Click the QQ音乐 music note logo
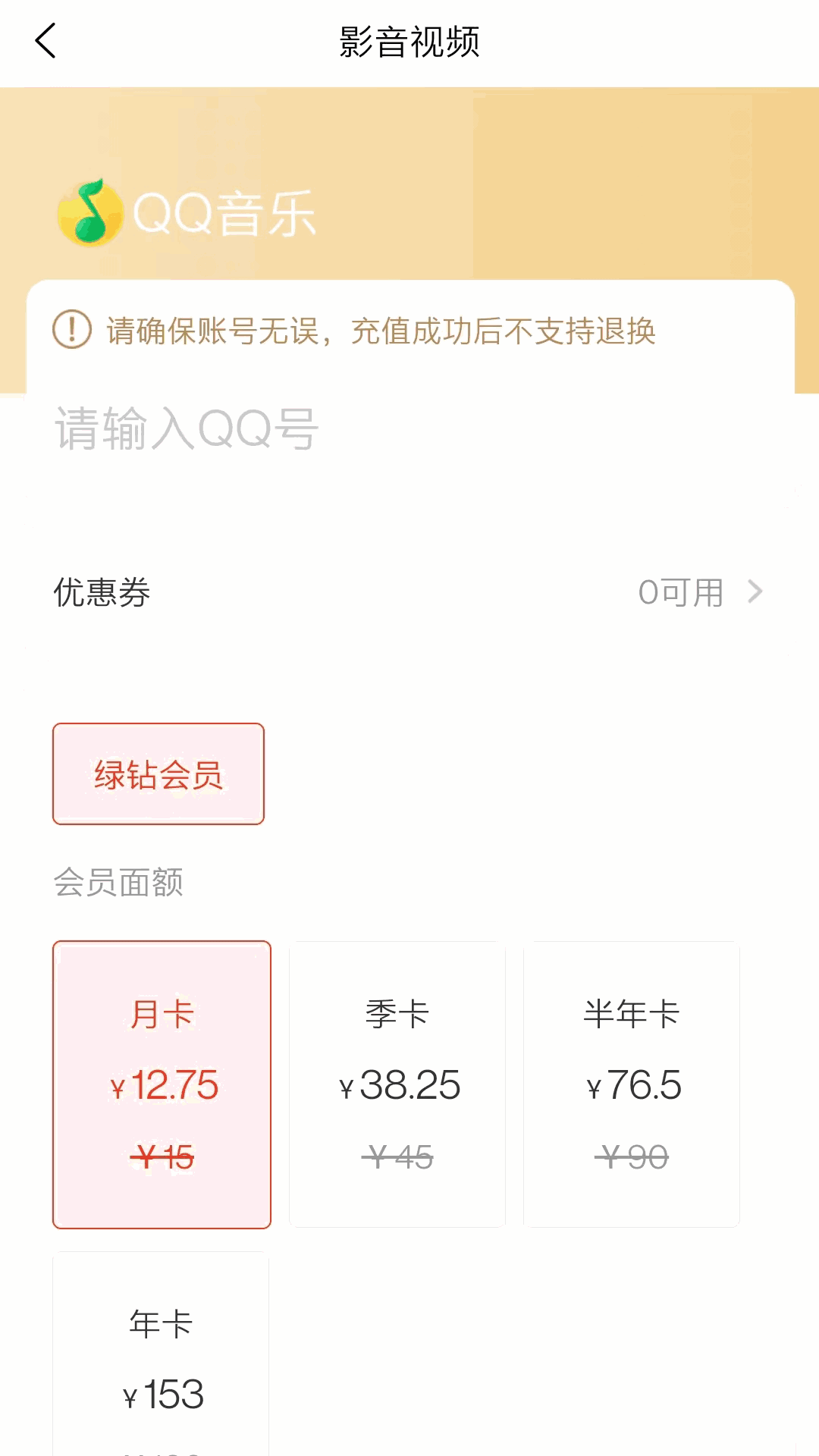The width and height of the screenshot is (819, 1456). pos(93,212)
